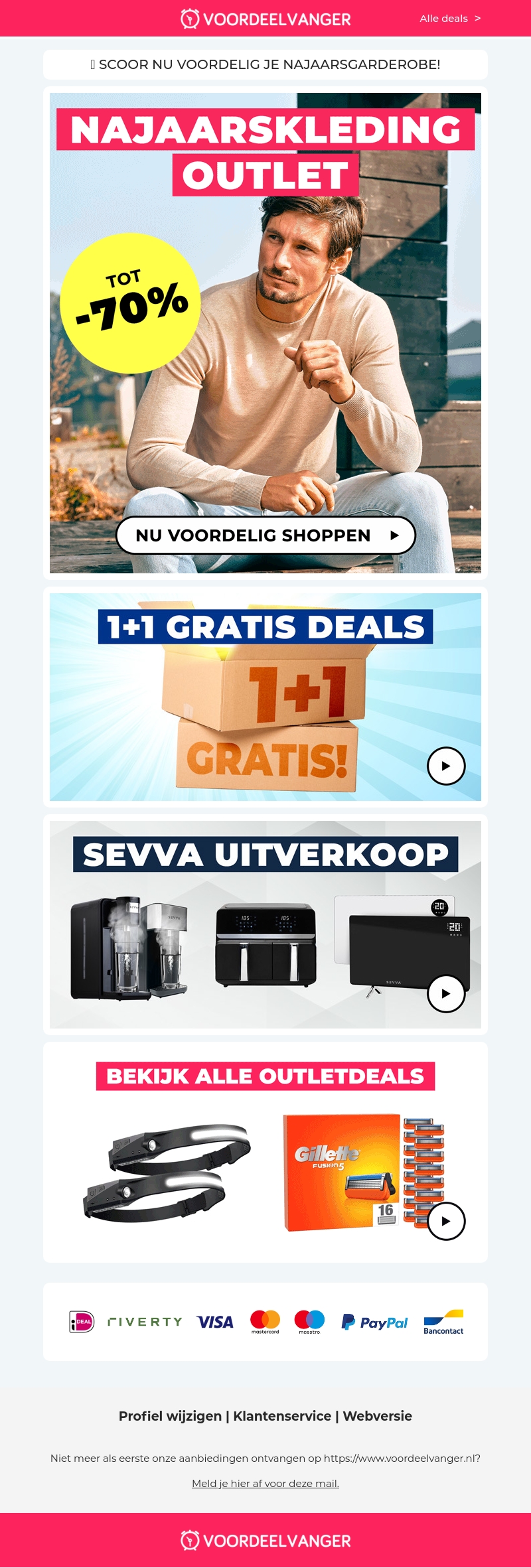Viewport: 531px width, 1568px height.
Task: Open the 1+1 Gratis deals banner
Action: click(x=265, y=697)
